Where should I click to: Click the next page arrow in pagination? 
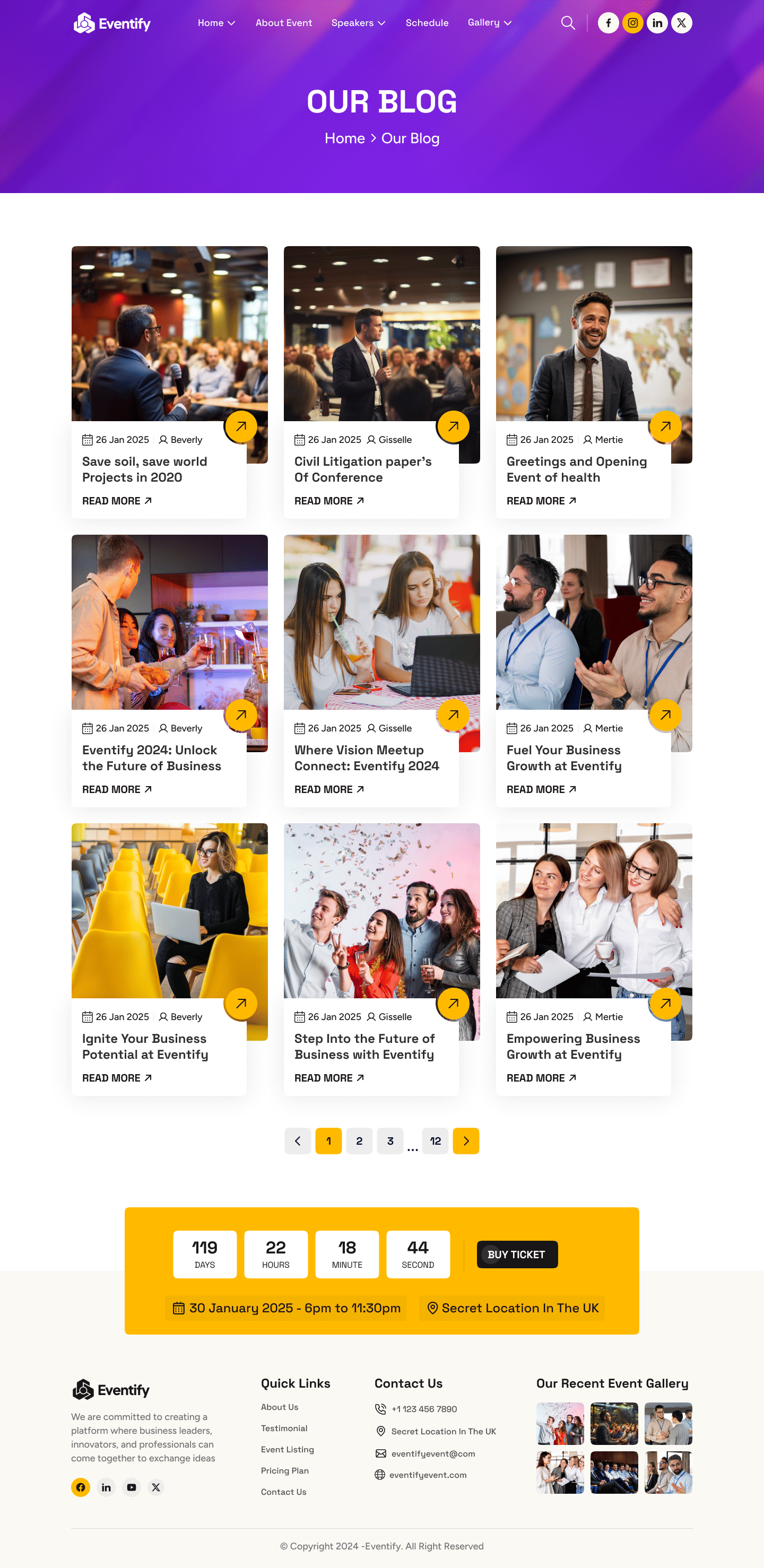pos(466,1140)
